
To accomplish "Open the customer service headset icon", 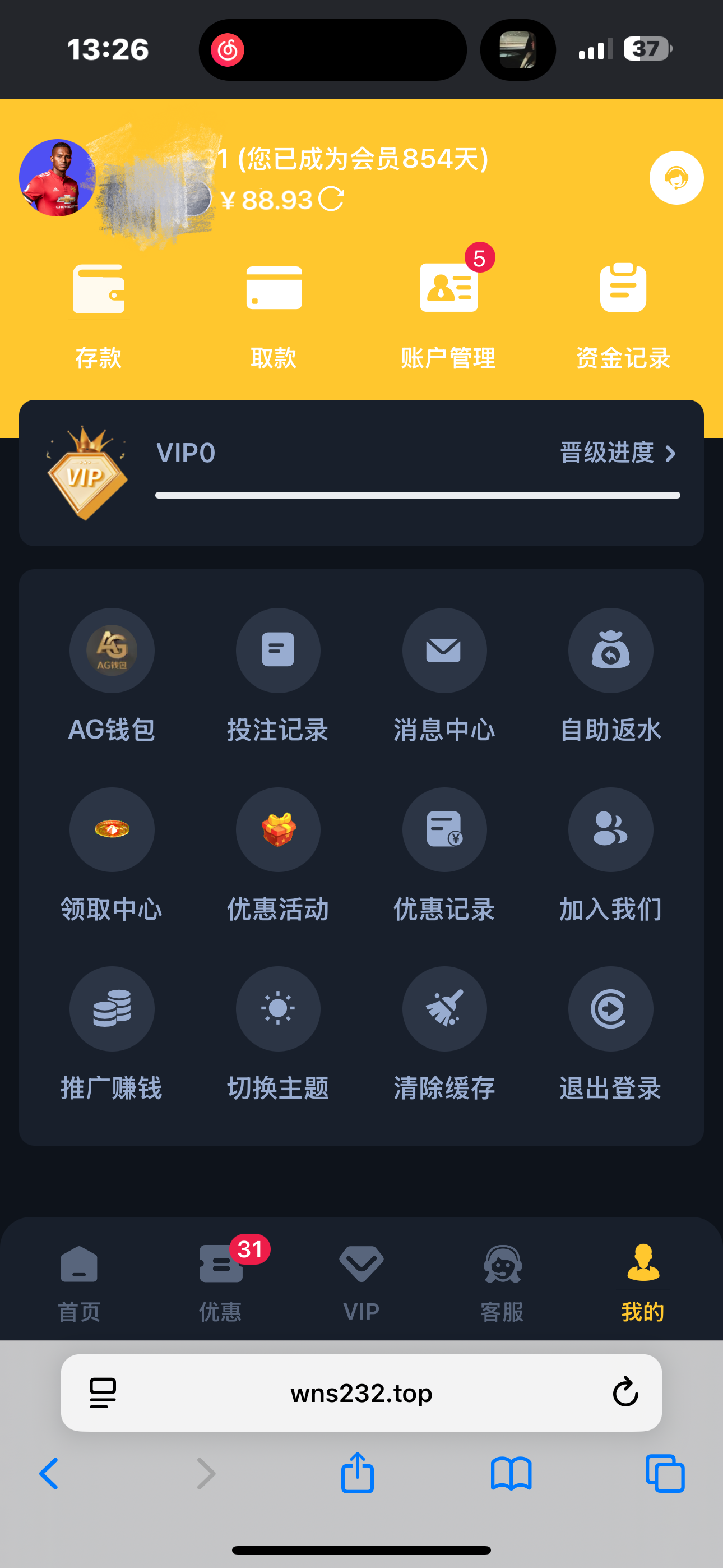I will tap(676, 178).
